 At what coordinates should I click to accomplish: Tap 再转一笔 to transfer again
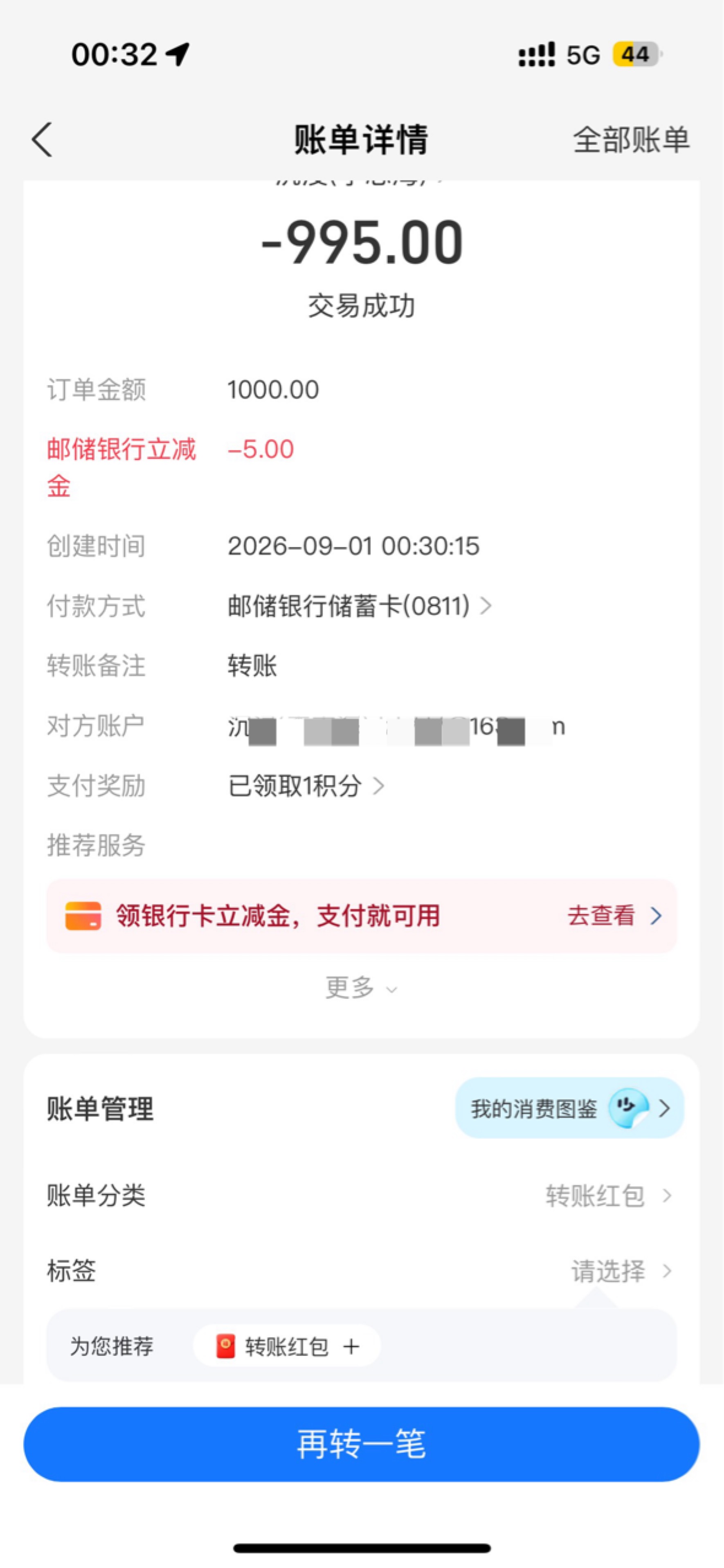pos(361,1444)
